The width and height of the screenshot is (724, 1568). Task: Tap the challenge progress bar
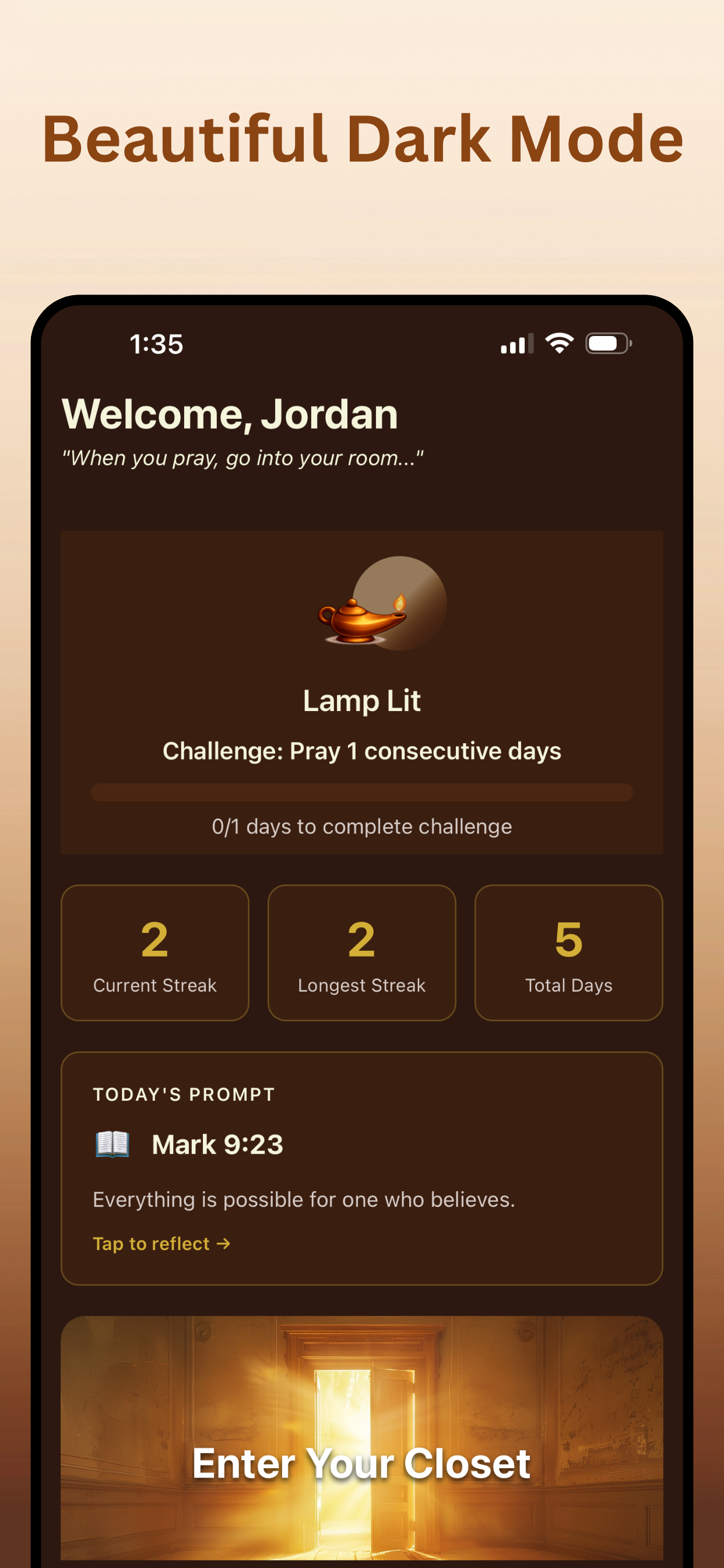[x=362, y=793]
